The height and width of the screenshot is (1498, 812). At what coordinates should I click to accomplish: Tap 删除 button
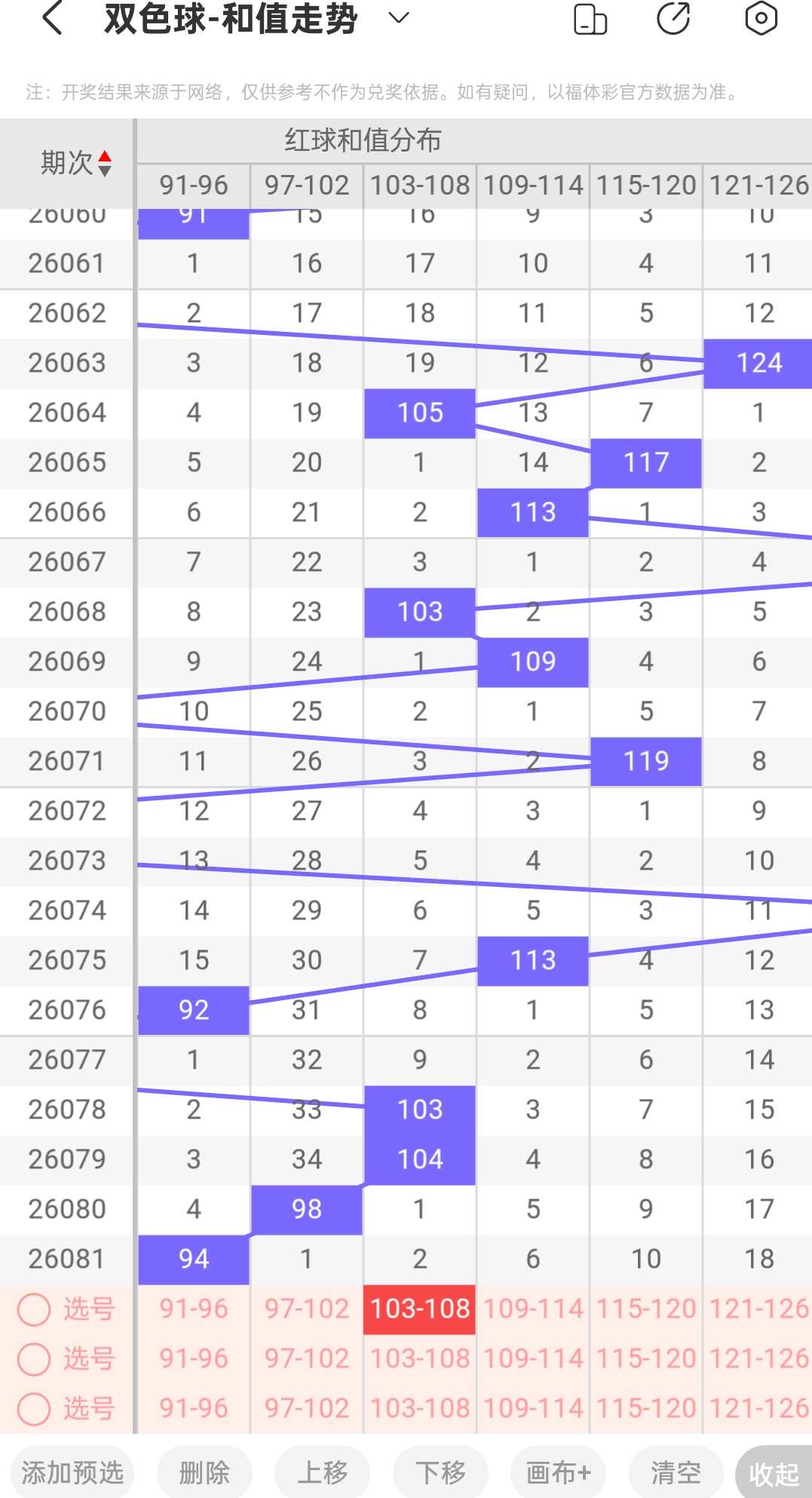point(204,1472)
